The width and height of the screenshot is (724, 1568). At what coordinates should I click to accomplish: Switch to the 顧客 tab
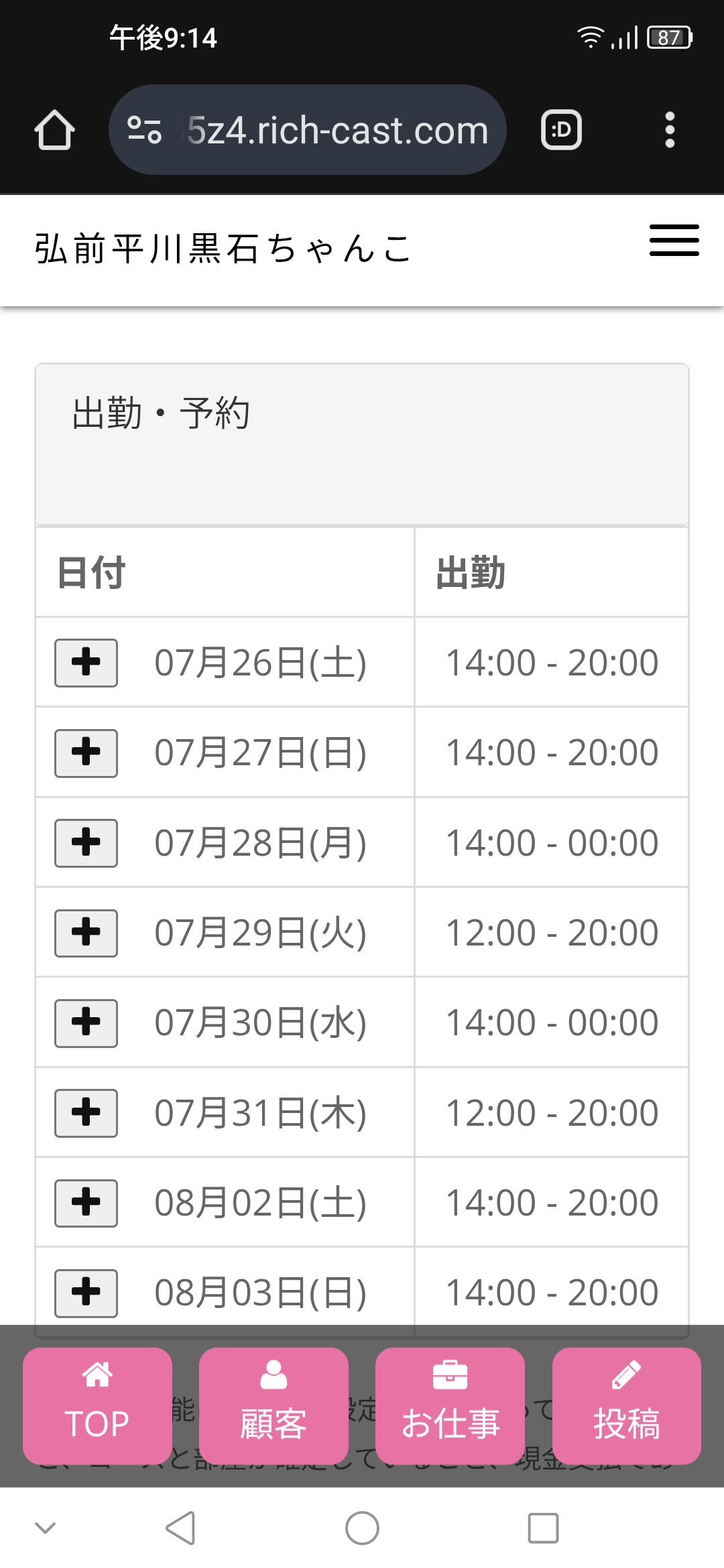point(274,1406)
